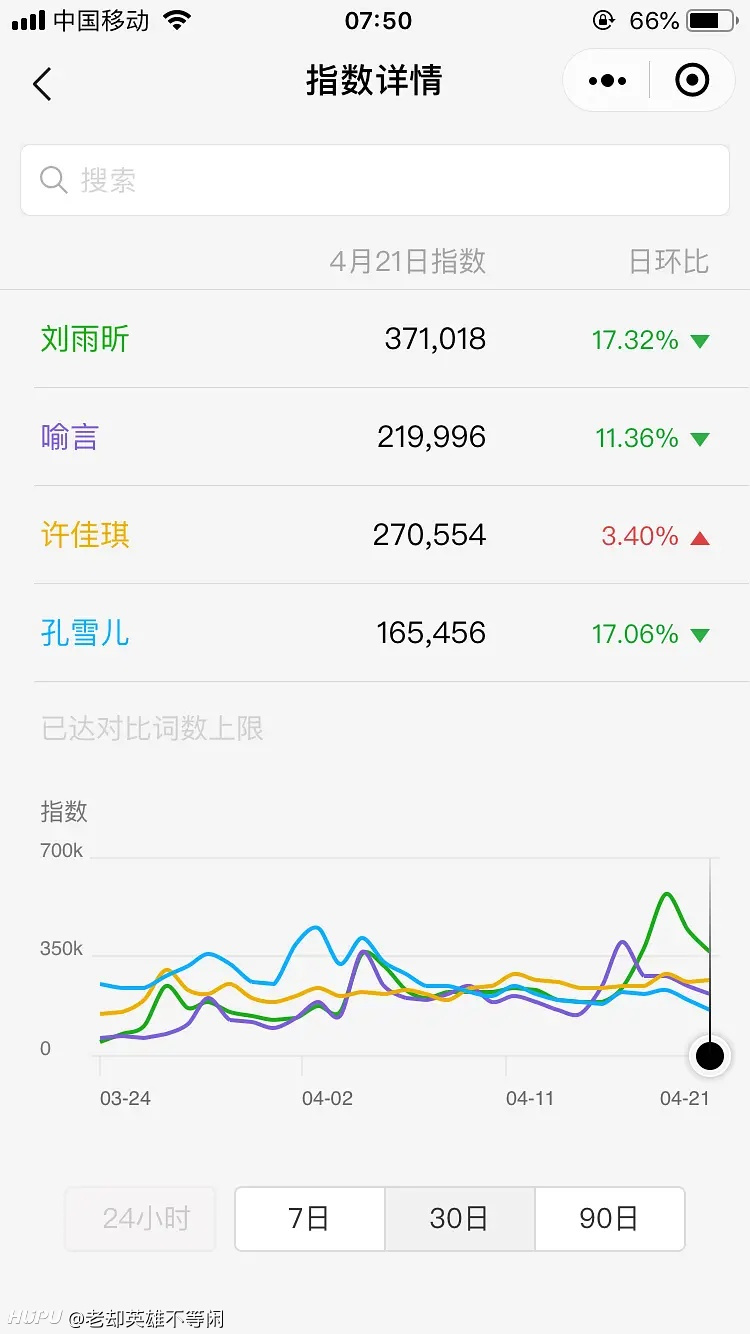This screenshot has height=1334, width=750.
Task: Tap the 搜索 search field
Action: [375, 180]
